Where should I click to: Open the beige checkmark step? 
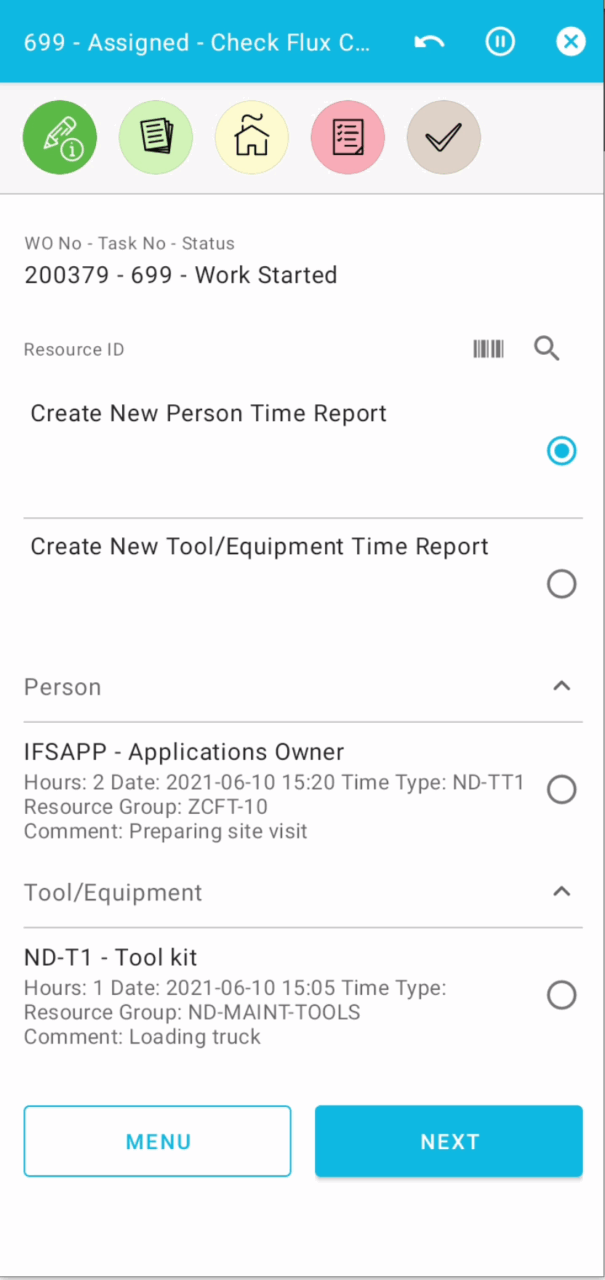pyautogui.click(x=444, y=138)
